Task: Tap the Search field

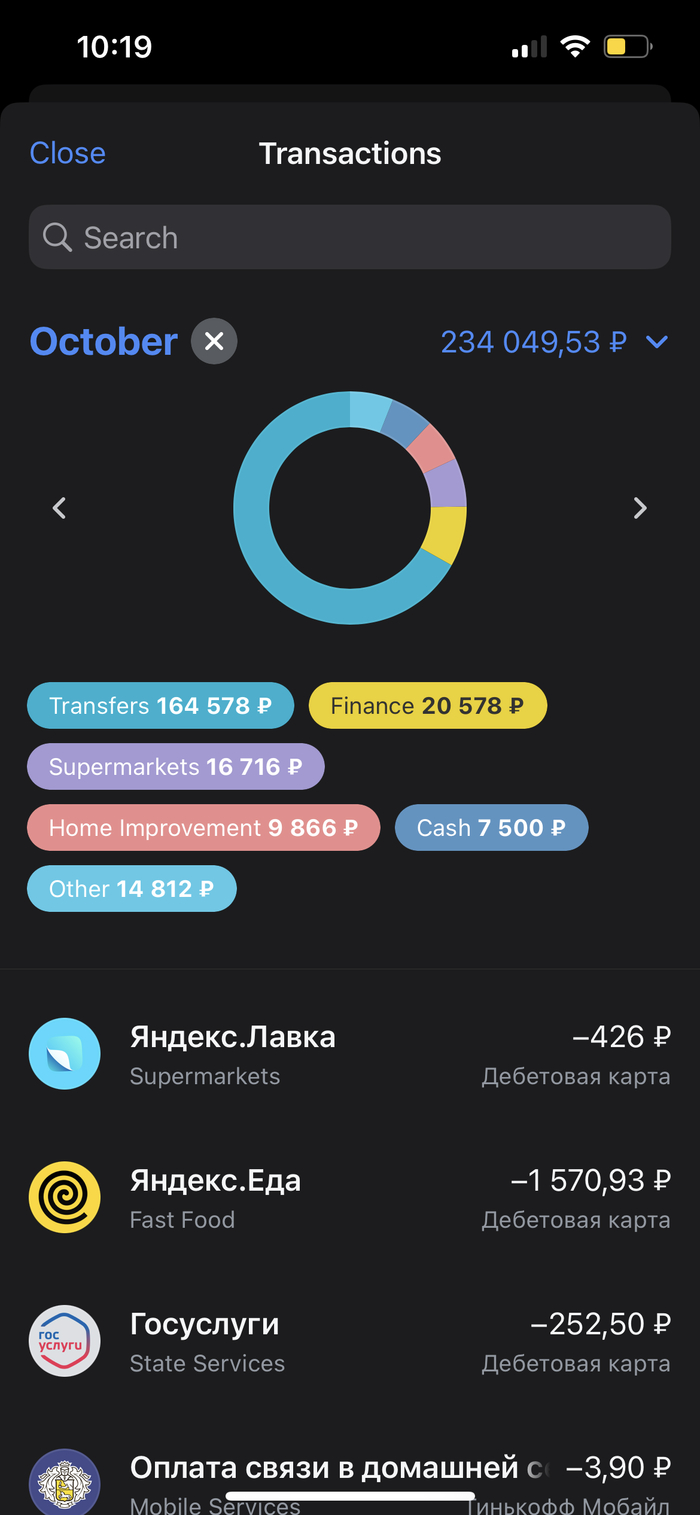Action: pyautogui.click(x=350, y=238)
